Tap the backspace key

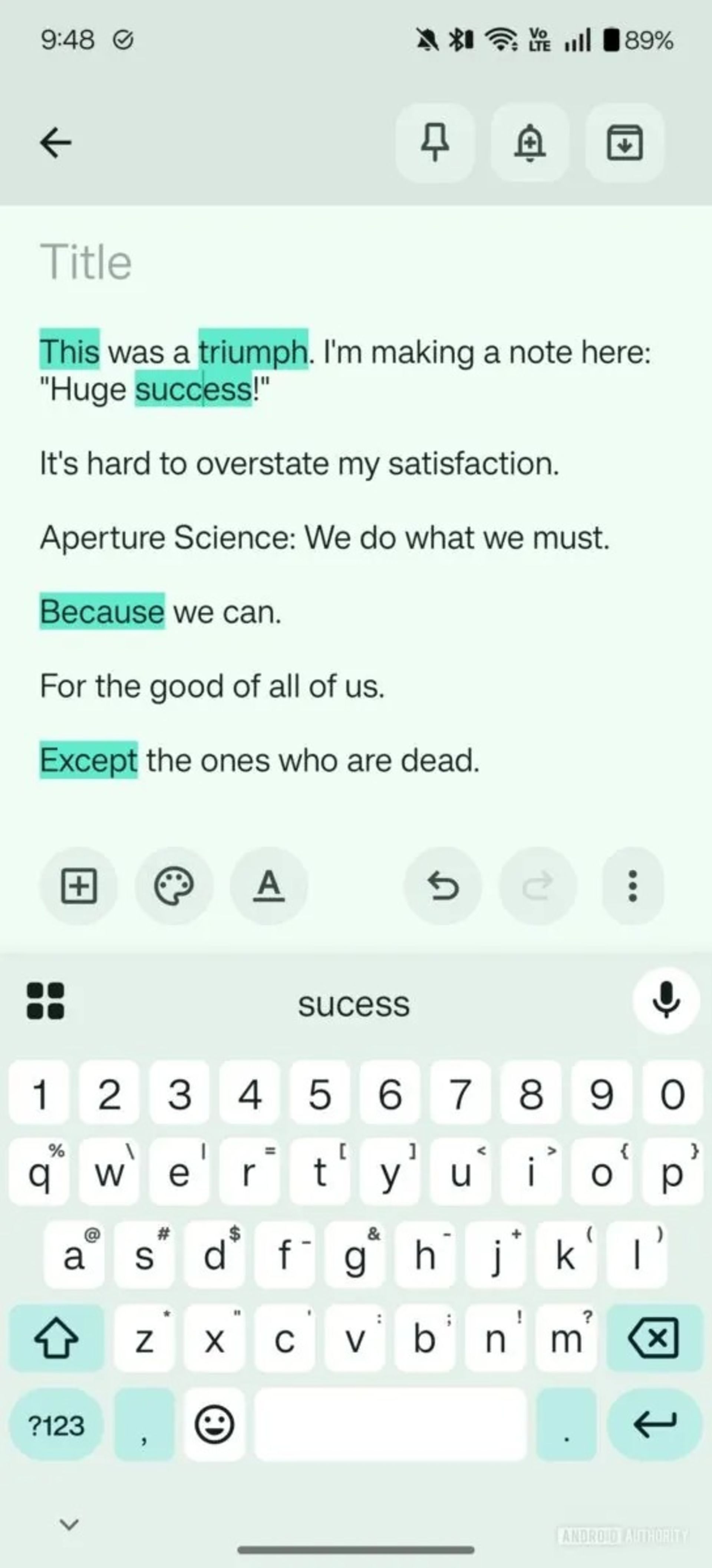point(654,1338)
